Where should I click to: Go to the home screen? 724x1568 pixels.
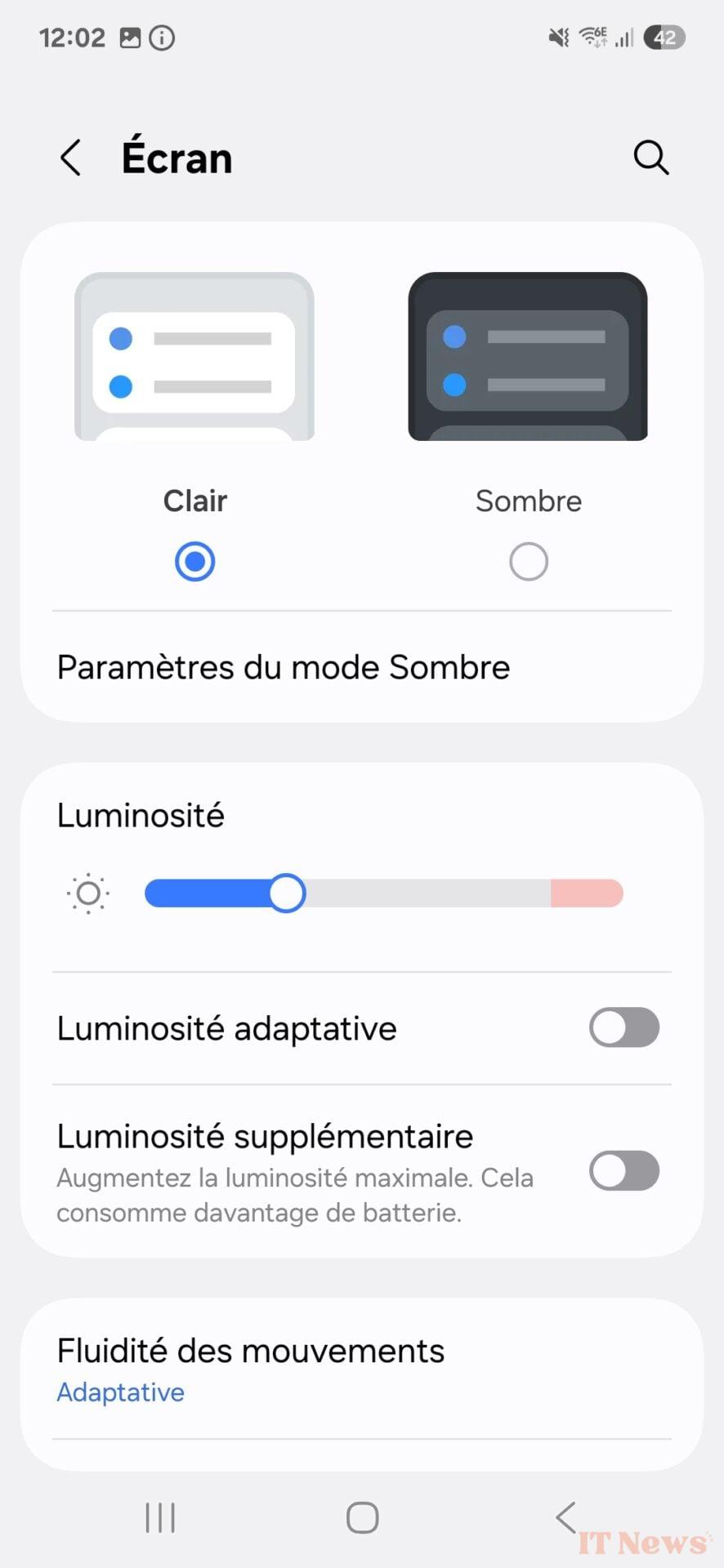click(x=362, y=1517)
